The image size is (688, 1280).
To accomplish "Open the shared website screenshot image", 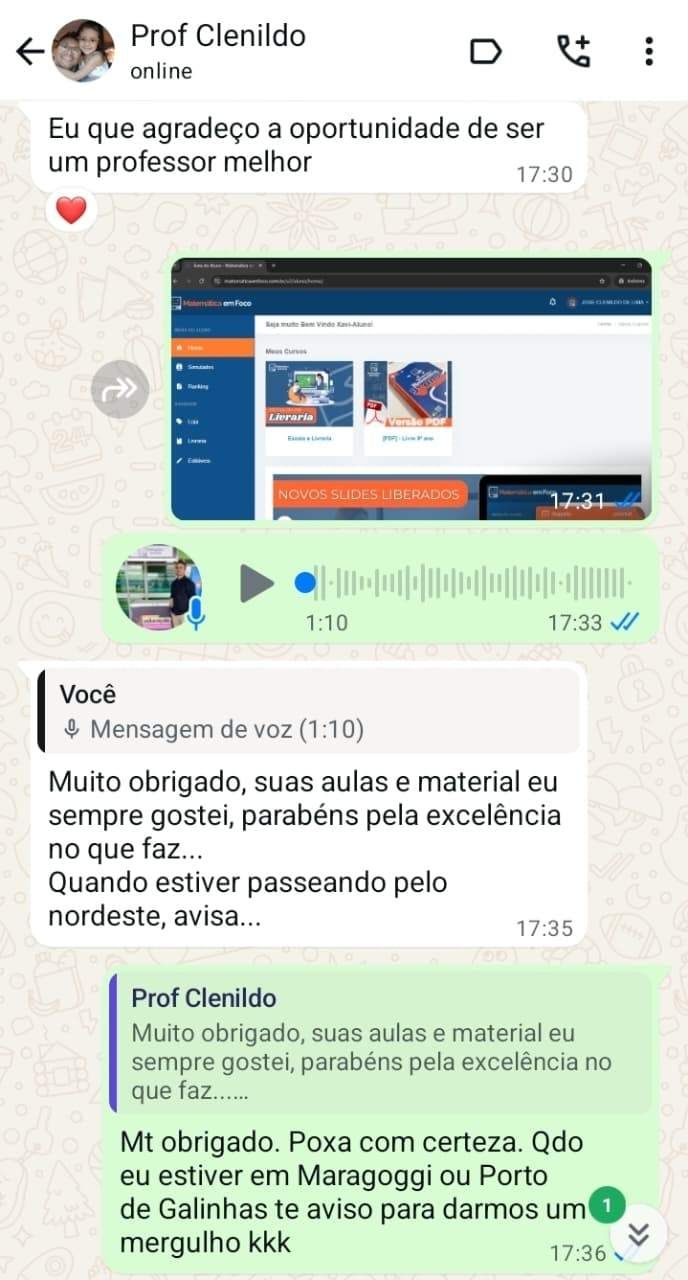I will click(x=410, y=390).
